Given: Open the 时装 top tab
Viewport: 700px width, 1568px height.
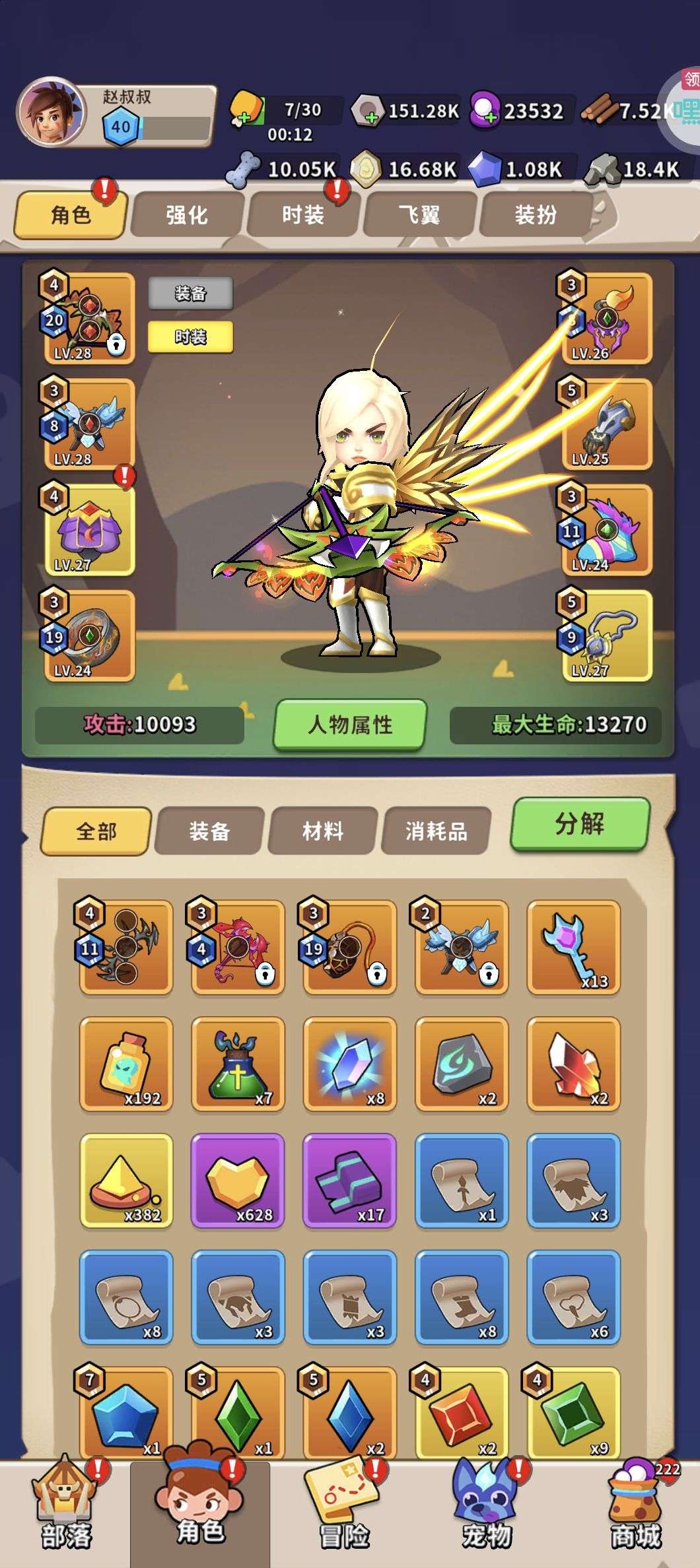Looking at the screenshot, I should click(302, 215).
